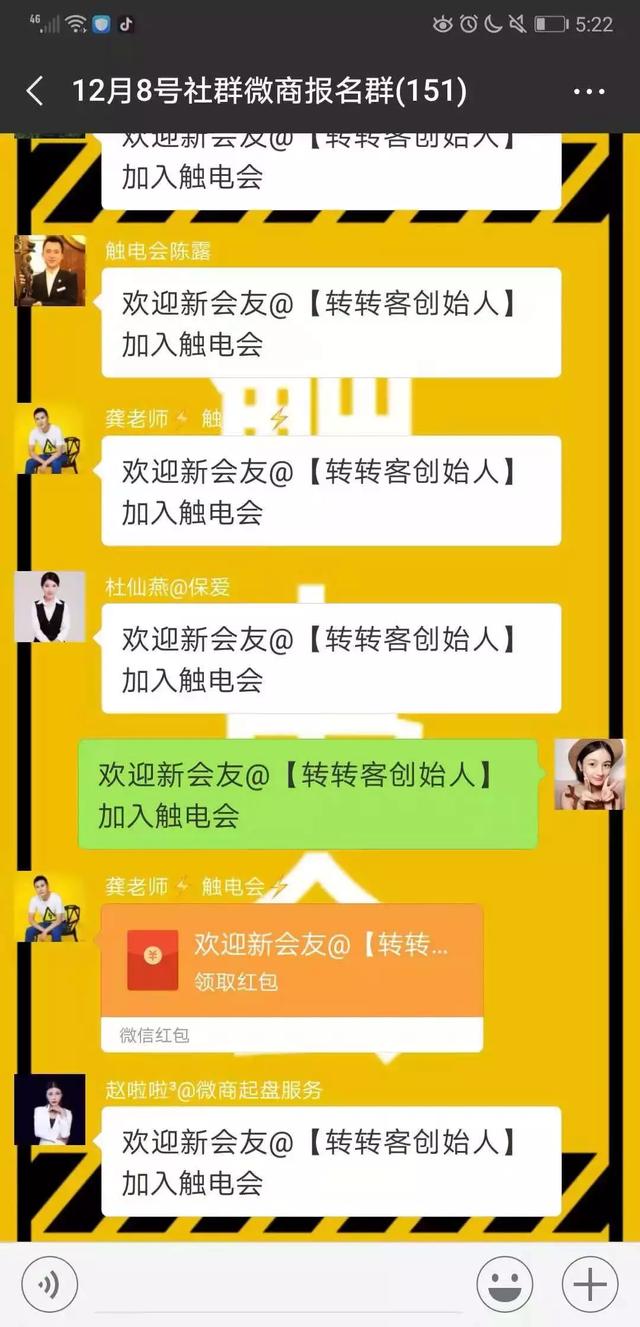The width and height of the screenshot is (640, 1327).
Task: Open the chat's three-dot menu
Action: click(589, 92)
